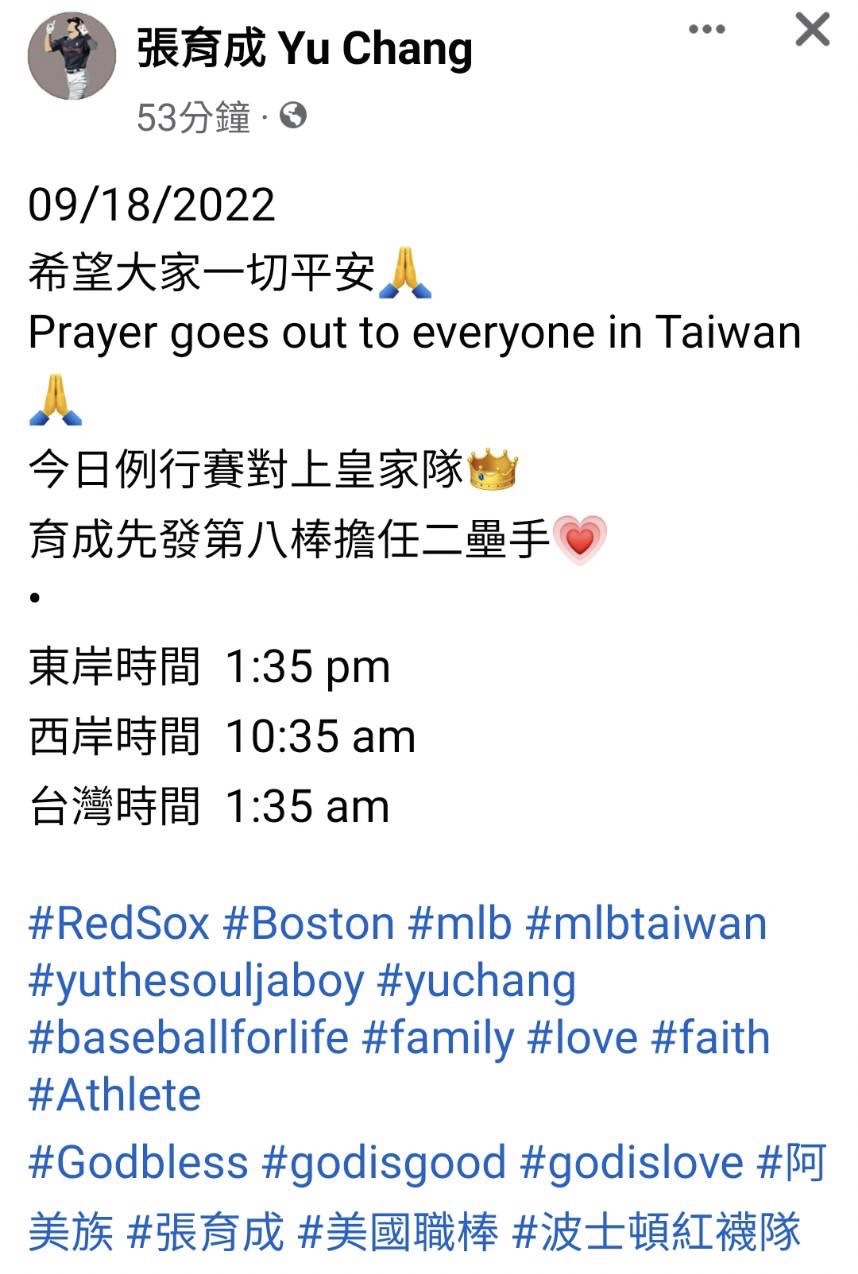This screenshot has height=1274, width=858.
Task: Open the #yuthesouljaboy hashtag
Action: (196, 981)
